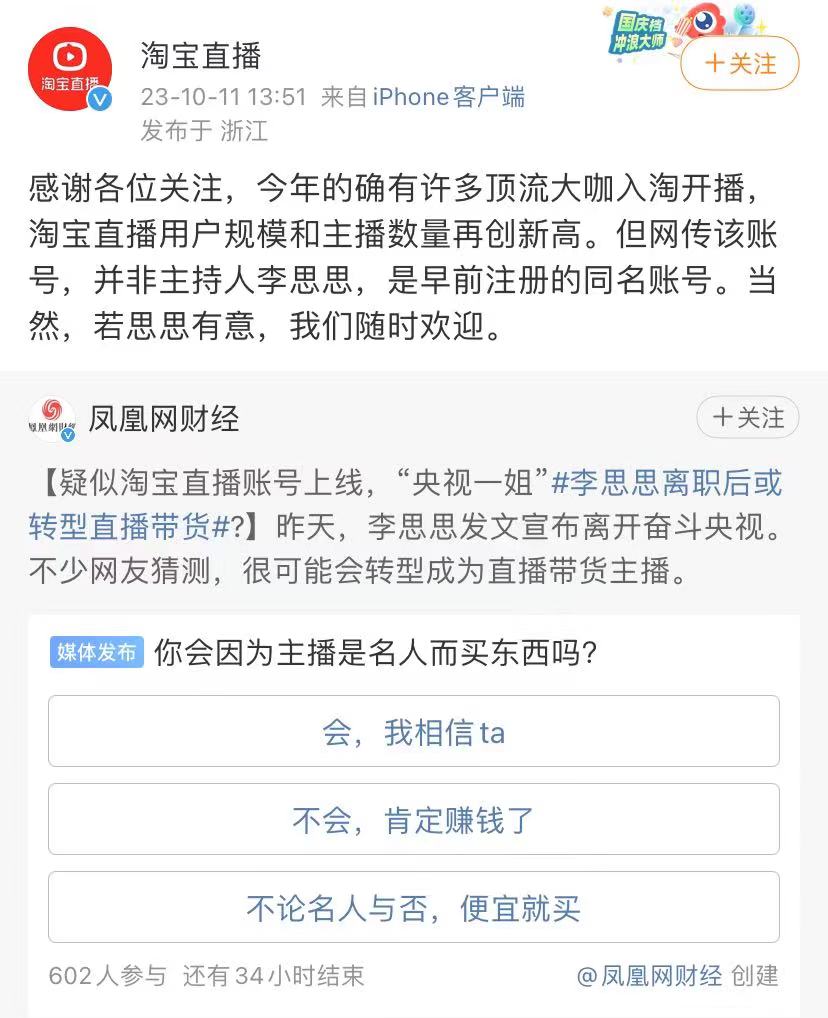Vote for 会，我相信ta

(413, 732)
